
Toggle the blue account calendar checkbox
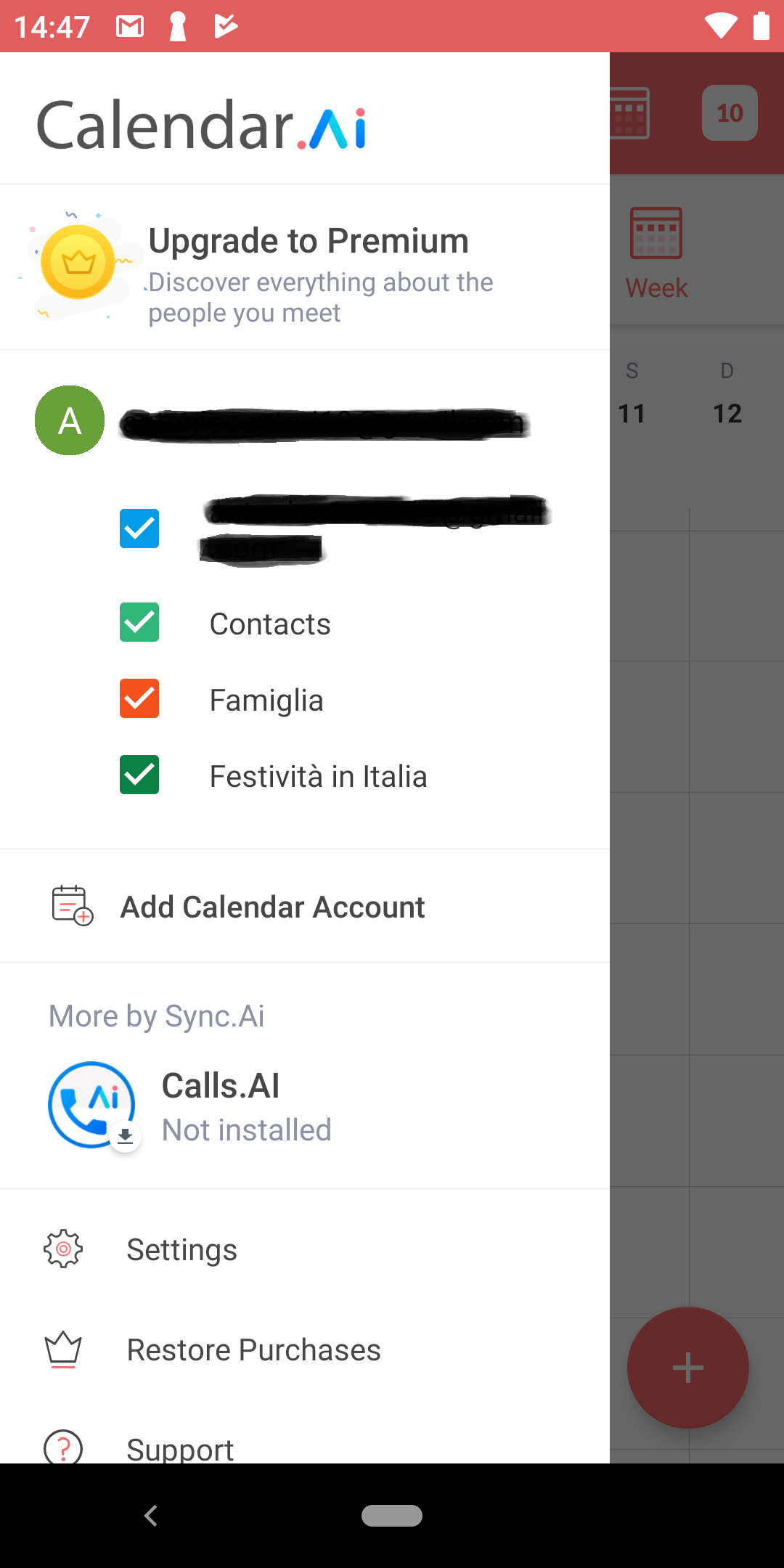(x=139, y=528)
